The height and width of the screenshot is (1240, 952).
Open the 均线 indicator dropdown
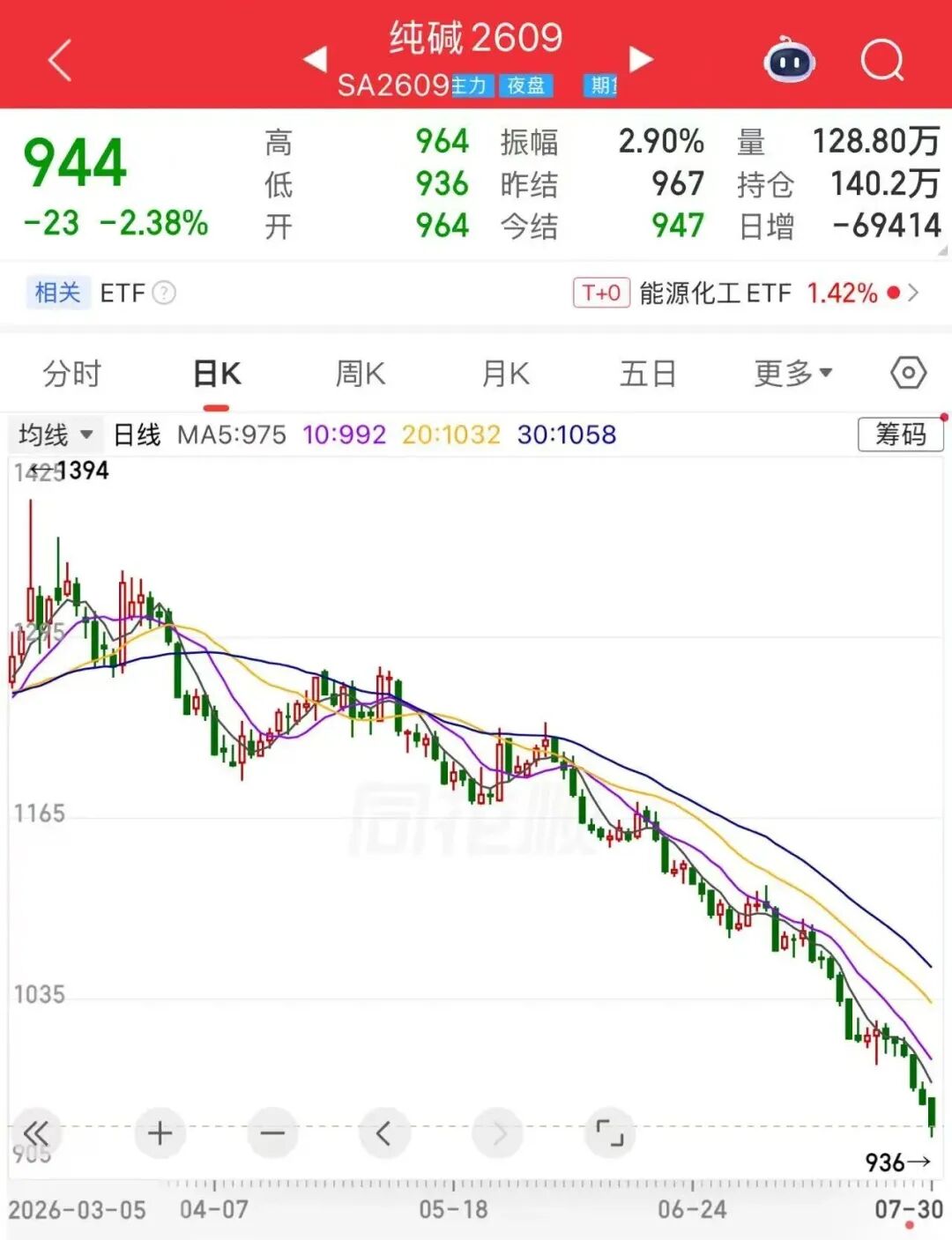point(56,434)
